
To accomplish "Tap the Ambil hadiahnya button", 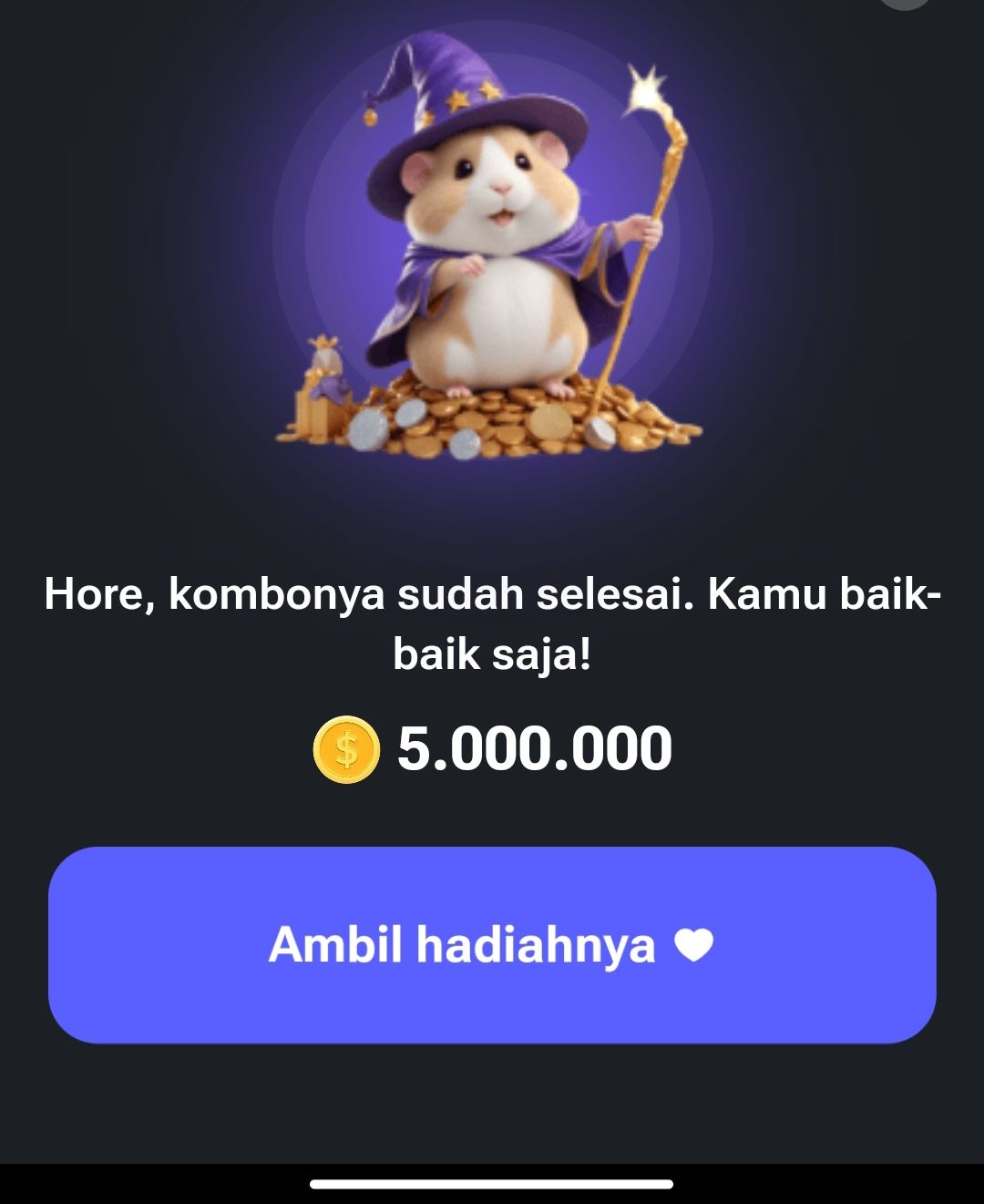I will [492, 945].
